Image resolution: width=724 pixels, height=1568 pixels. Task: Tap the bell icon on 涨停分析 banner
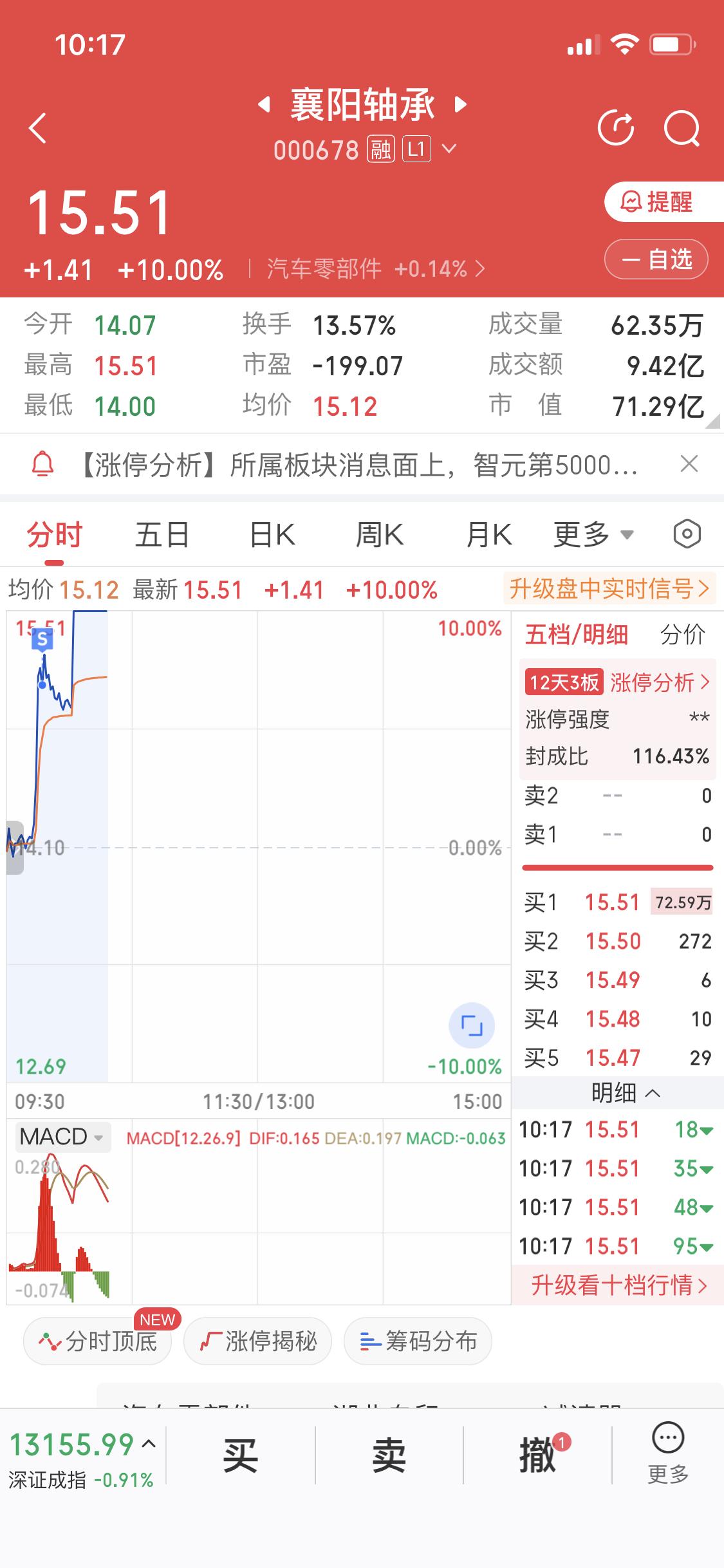pos(42,464)
